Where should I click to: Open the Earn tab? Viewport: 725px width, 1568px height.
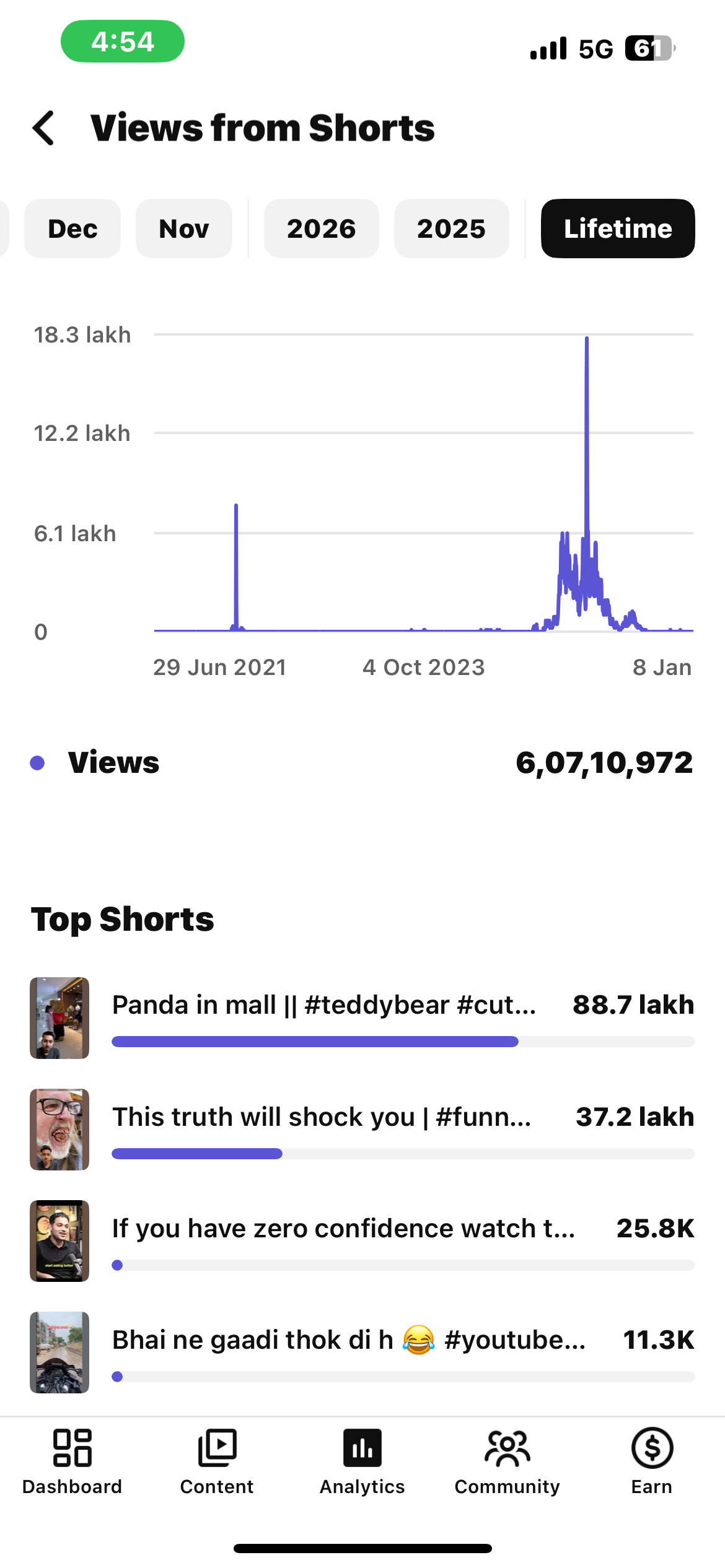(652, 1460)
